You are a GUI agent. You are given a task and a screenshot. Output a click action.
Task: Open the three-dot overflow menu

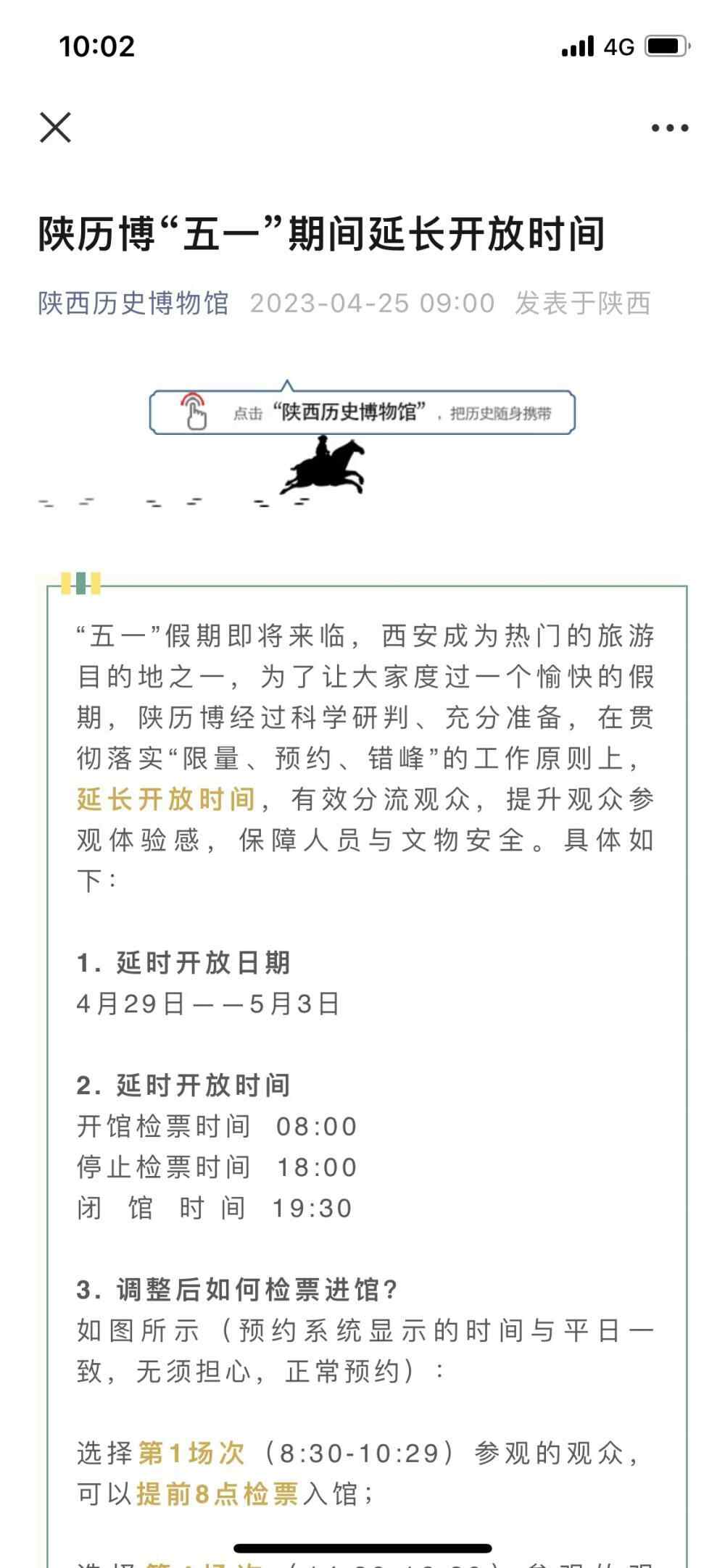[669, 128]
